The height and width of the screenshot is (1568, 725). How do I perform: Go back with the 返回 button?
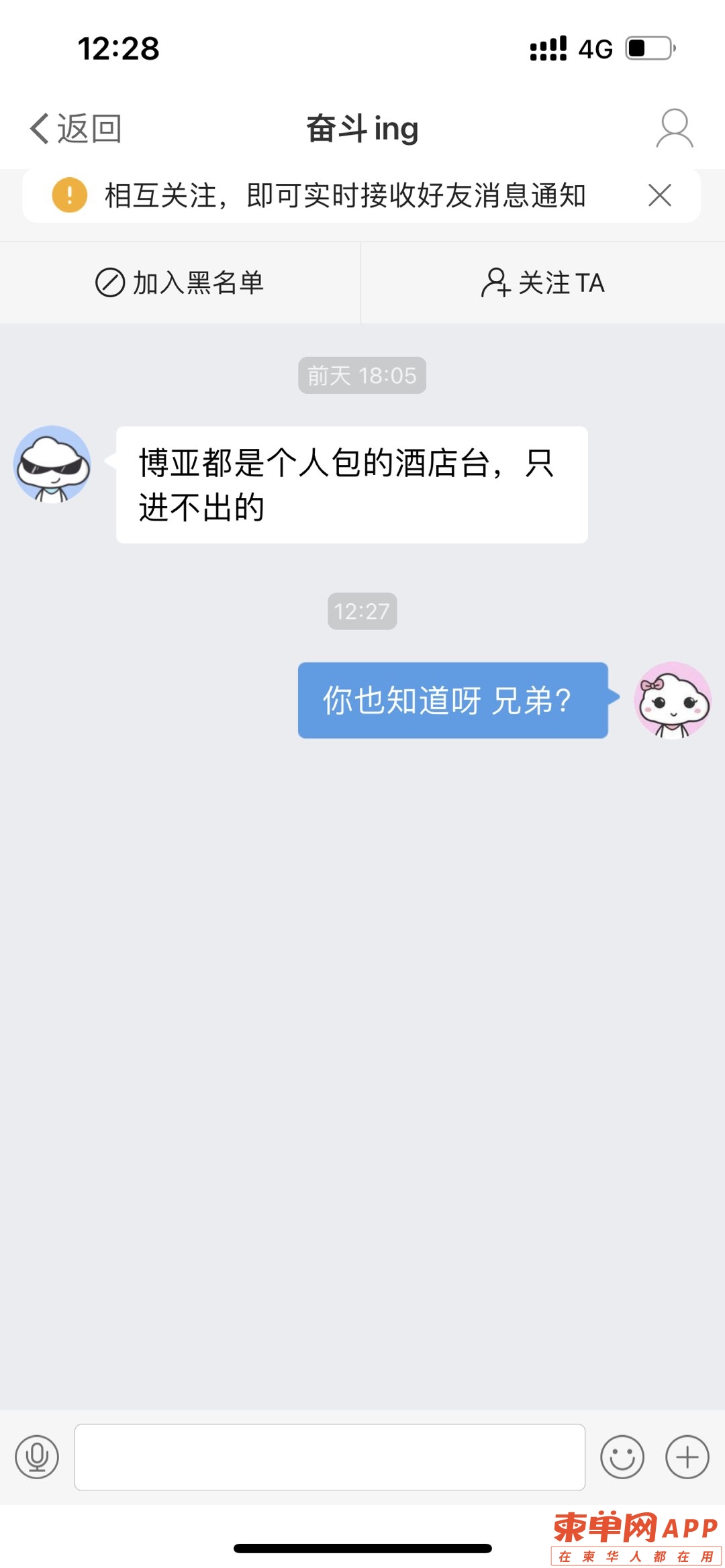(x=75, y=128)
